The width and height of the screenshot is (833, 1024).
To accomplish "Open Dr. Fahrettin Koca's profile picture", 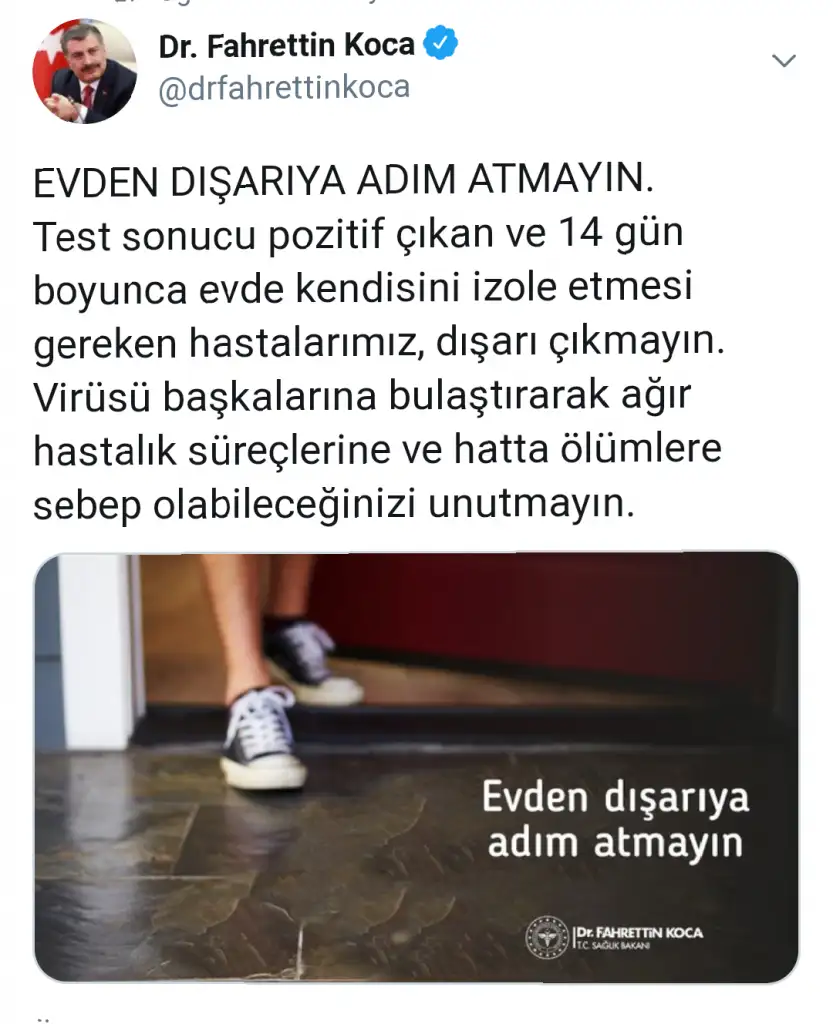I will pos(85,72).
